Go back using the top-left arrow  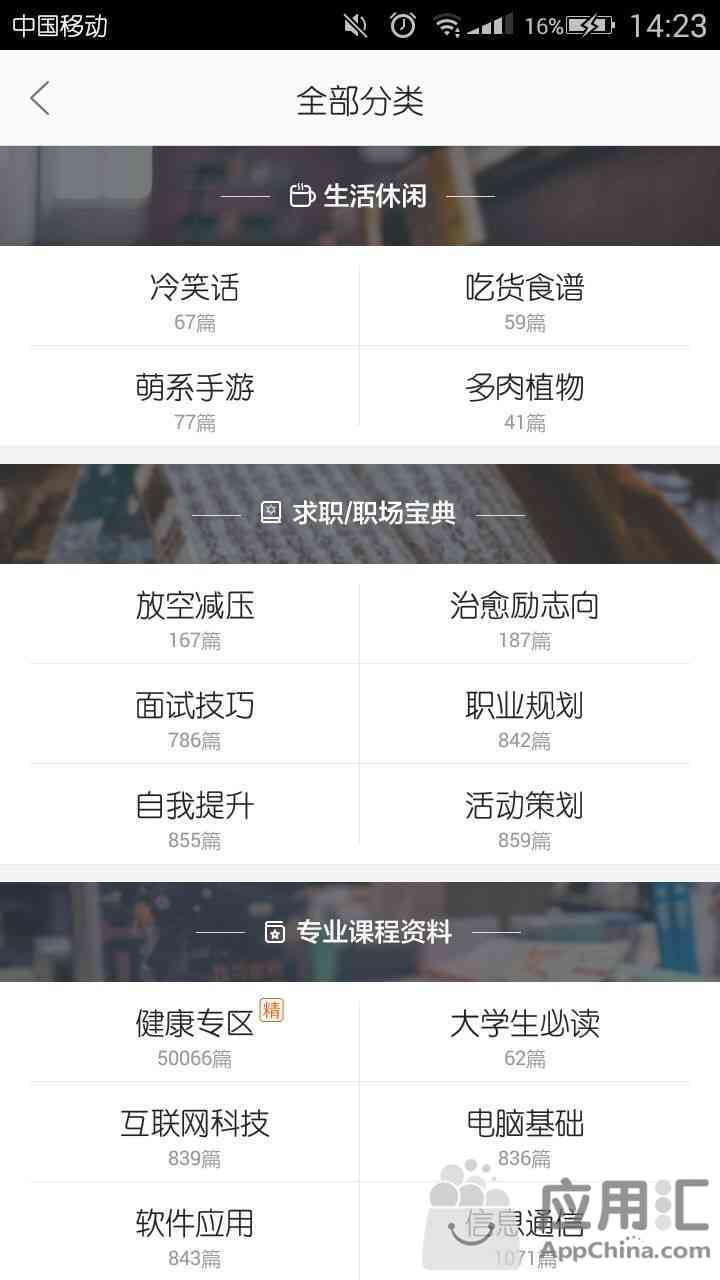pos(40,99)
